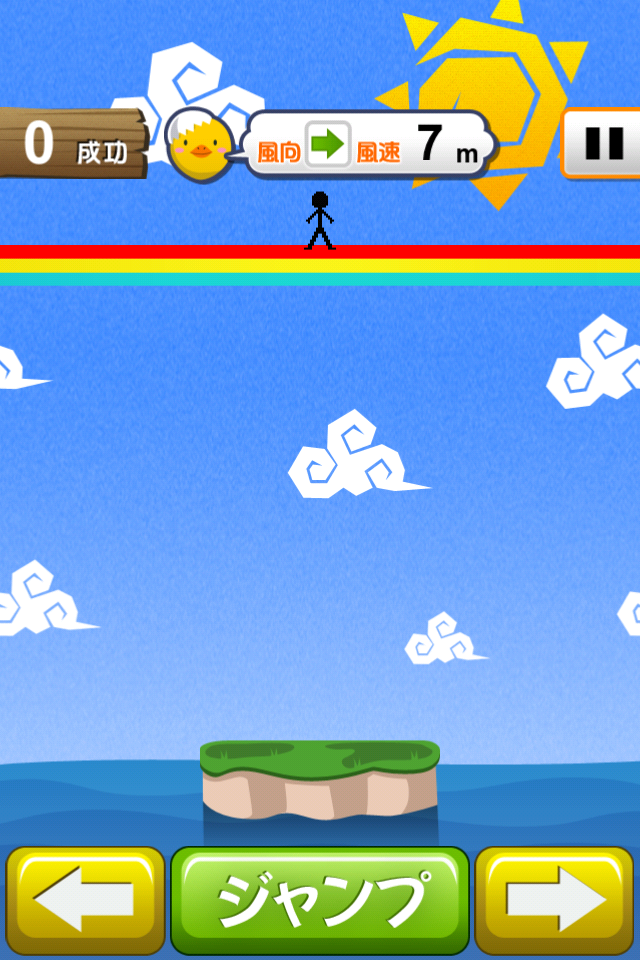This screenshot has height=960, width=640.
Task: Pause the game
Action: (x=603, y=143)
